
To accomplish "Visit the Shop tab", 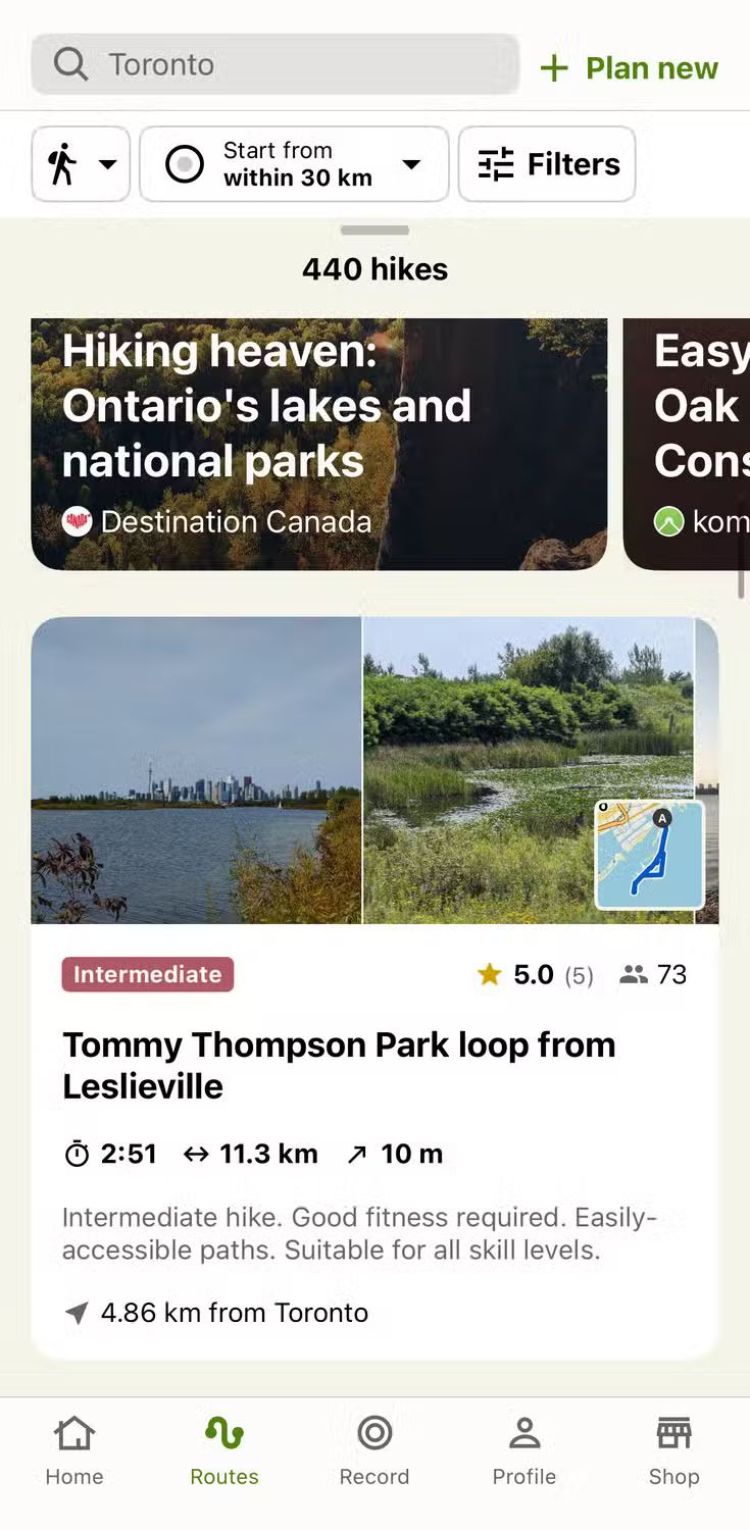I will 674,1450.
